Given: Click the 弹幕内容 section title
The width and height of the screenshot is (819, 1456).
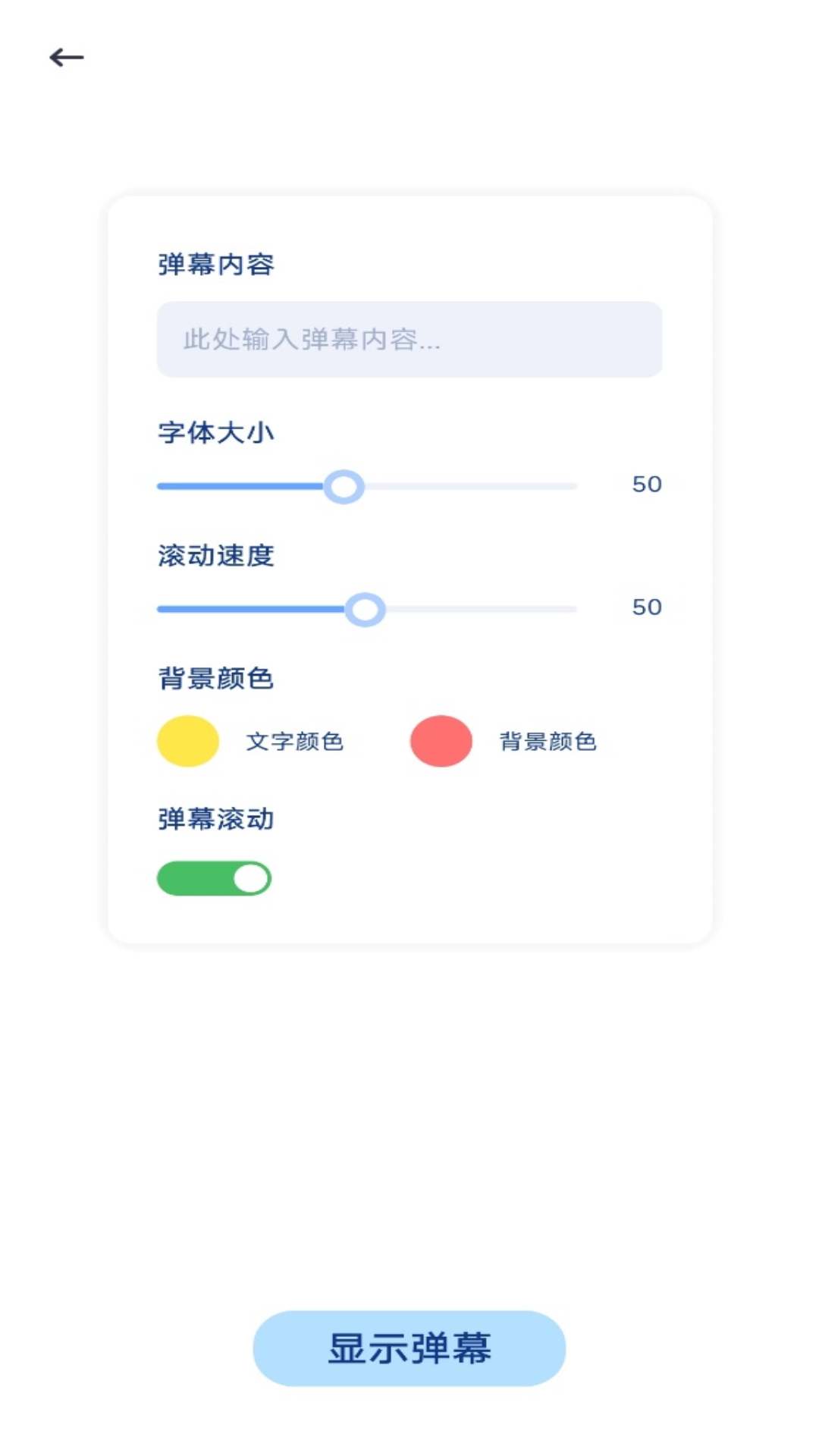Looking at the screenshot, I should (x=216, y=265).
